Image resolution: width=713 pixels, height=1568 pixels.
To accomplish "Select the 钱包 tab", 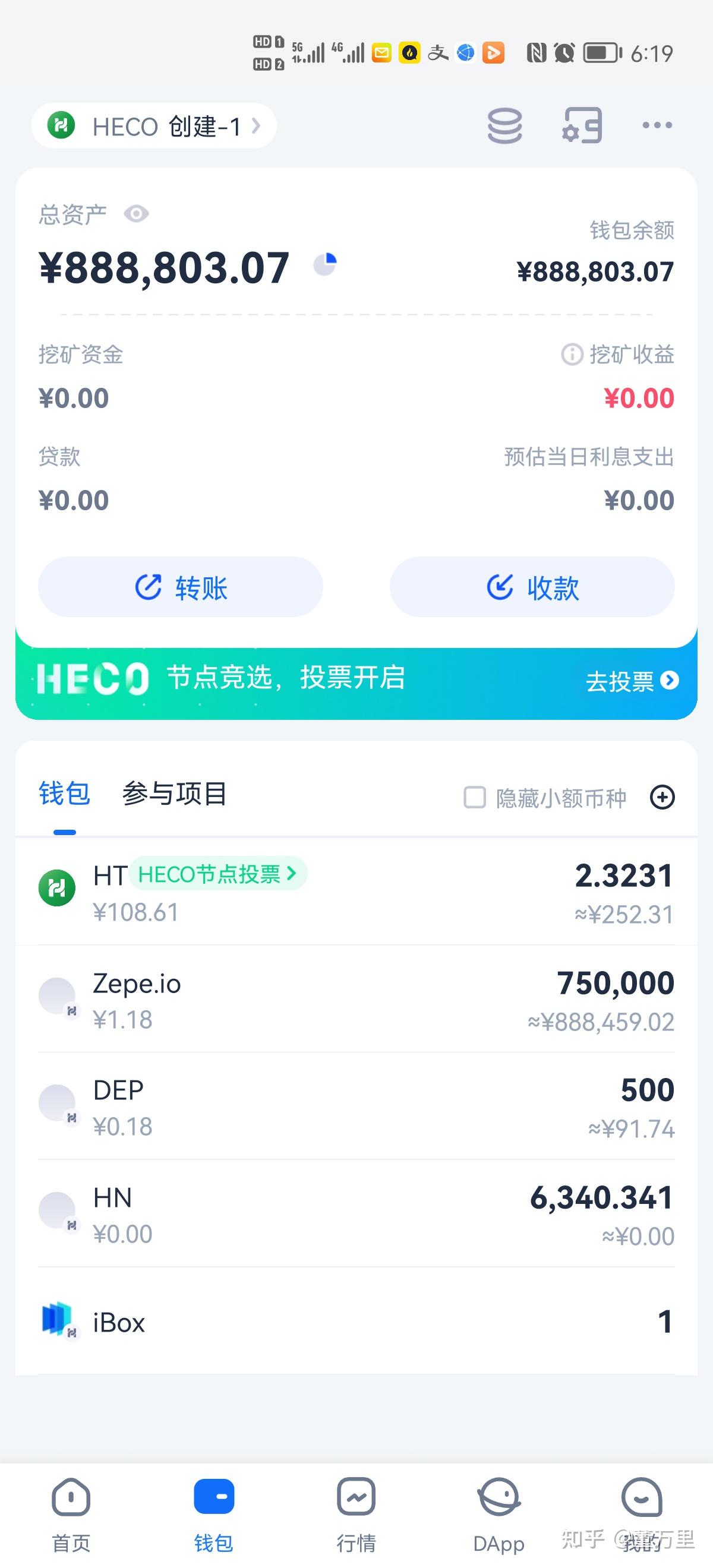I will coord(64,792).
